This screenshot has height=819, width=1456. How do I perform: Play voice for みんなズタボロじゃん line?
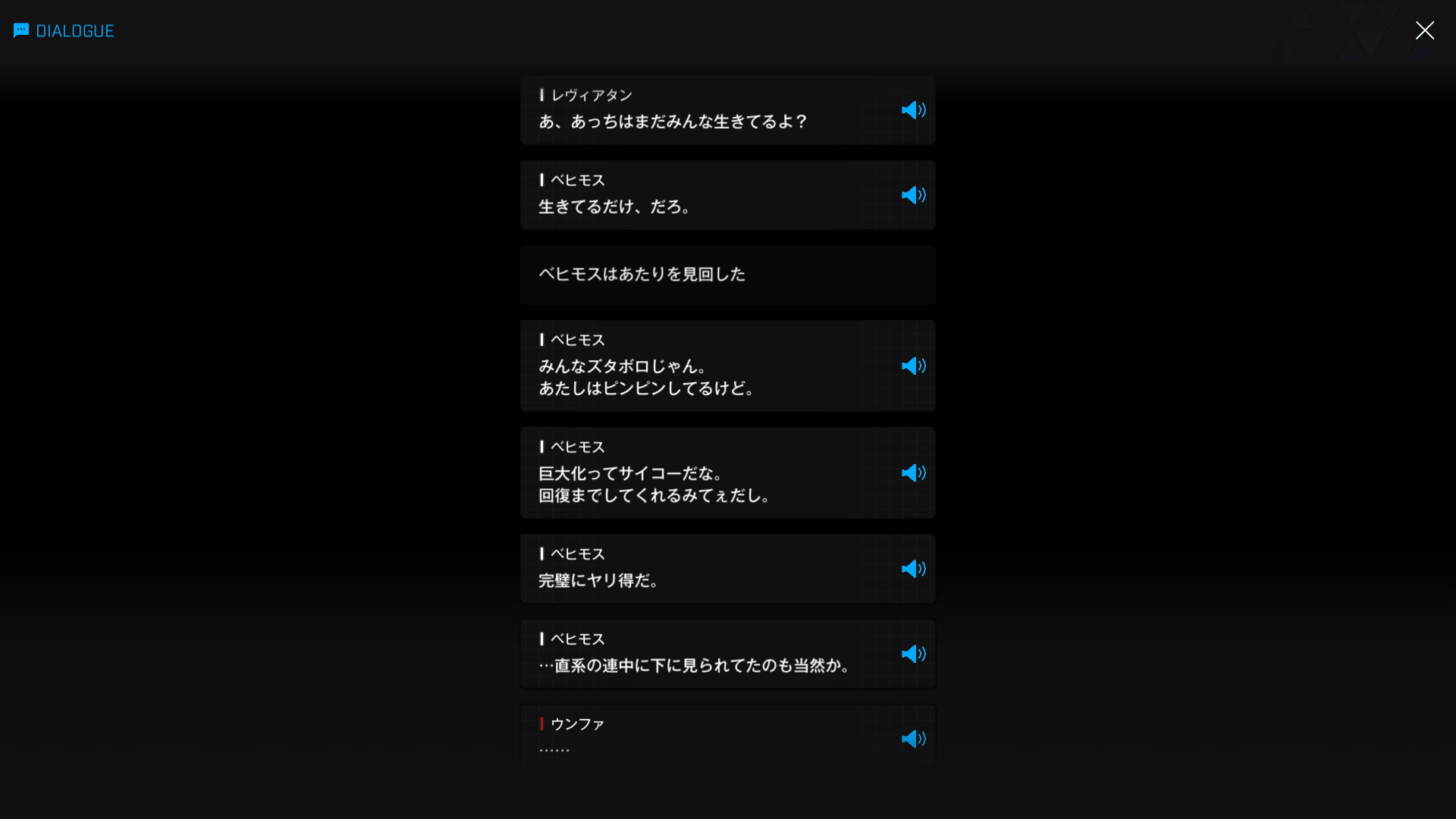[913, 366]
